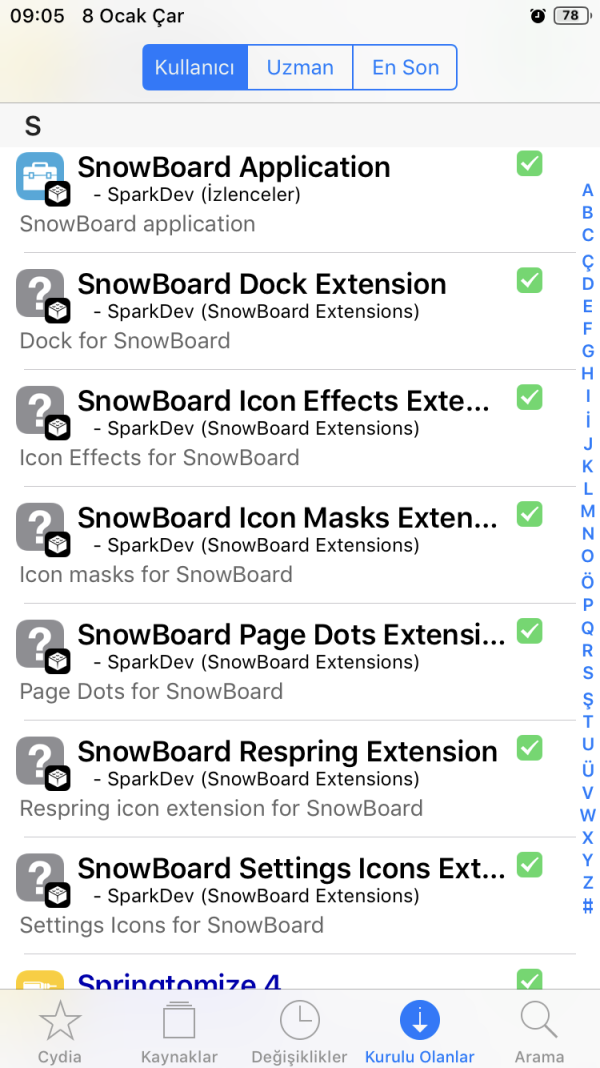600x1068 pixels.
Task: Open the Arama search tab
Action: (539, 1030)
